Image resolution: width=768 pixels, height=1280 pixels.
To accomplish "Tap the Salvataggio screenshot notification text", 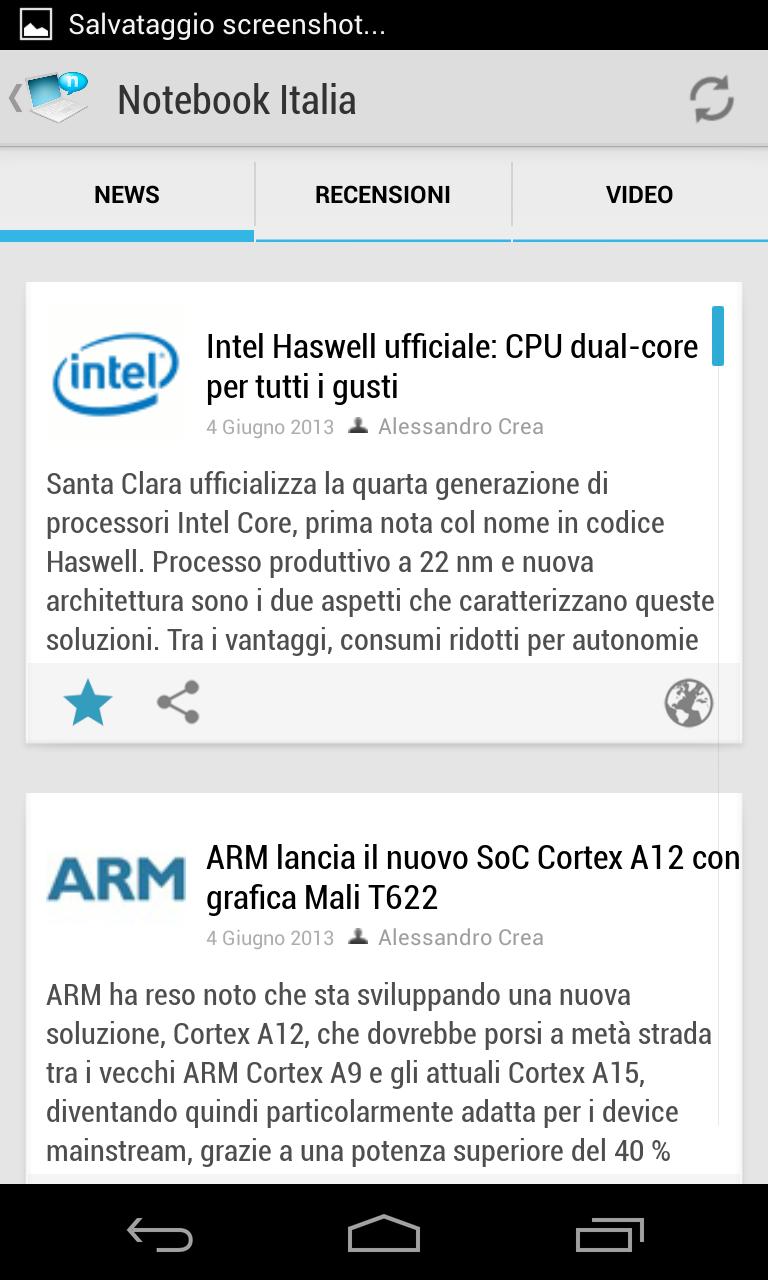I will (228, 23).
